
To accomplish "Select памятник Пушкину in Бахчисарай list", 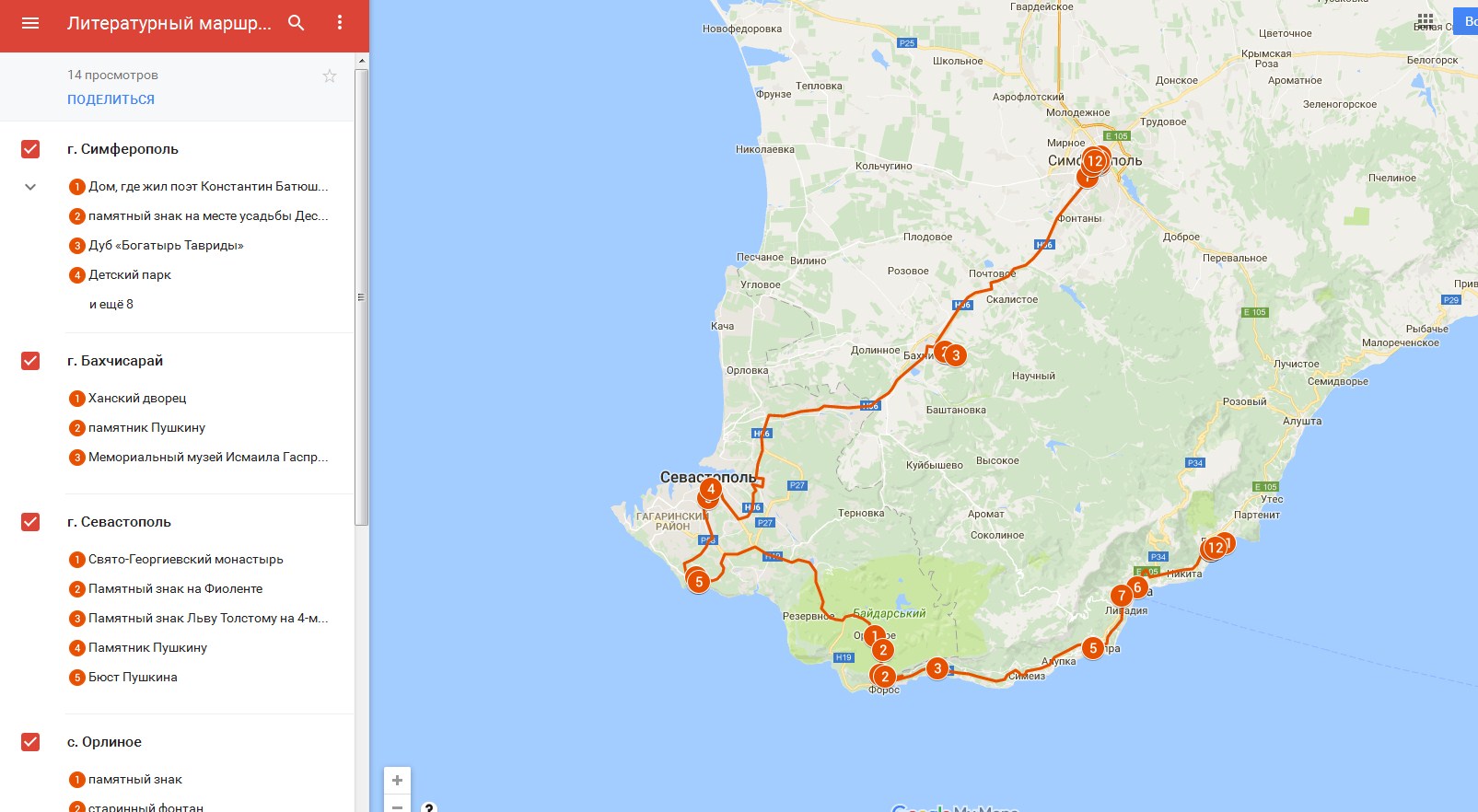I will coord(146,428).
